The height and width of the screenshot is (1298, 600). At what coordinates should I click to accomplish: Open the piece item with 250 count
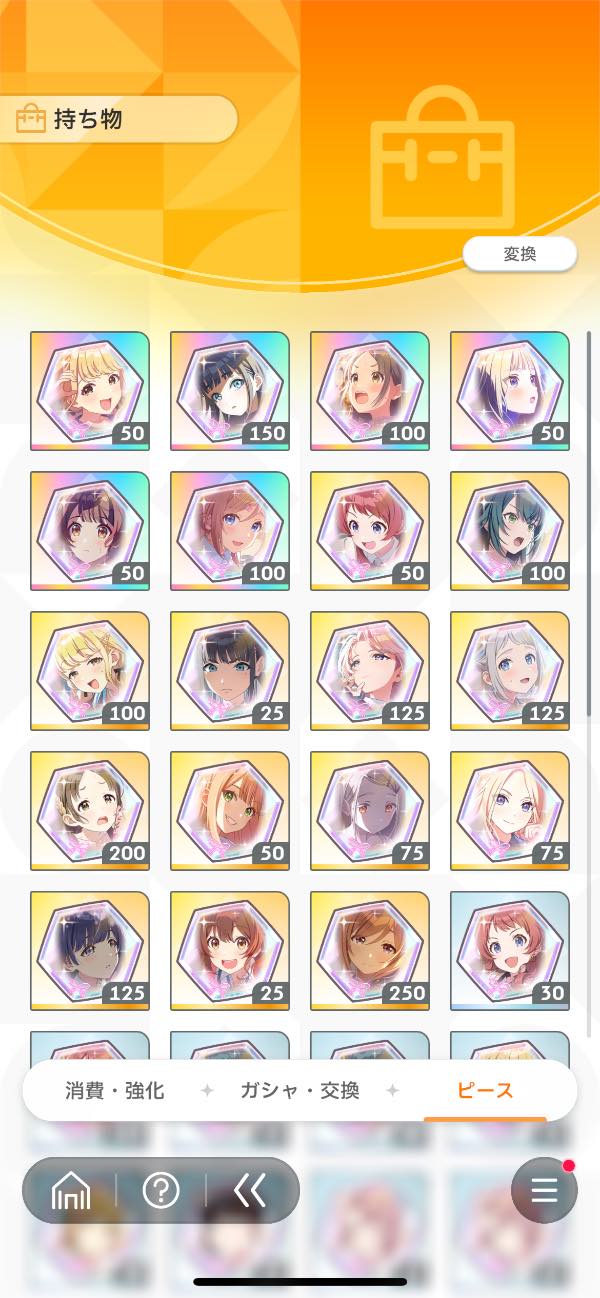pos(369,951)
